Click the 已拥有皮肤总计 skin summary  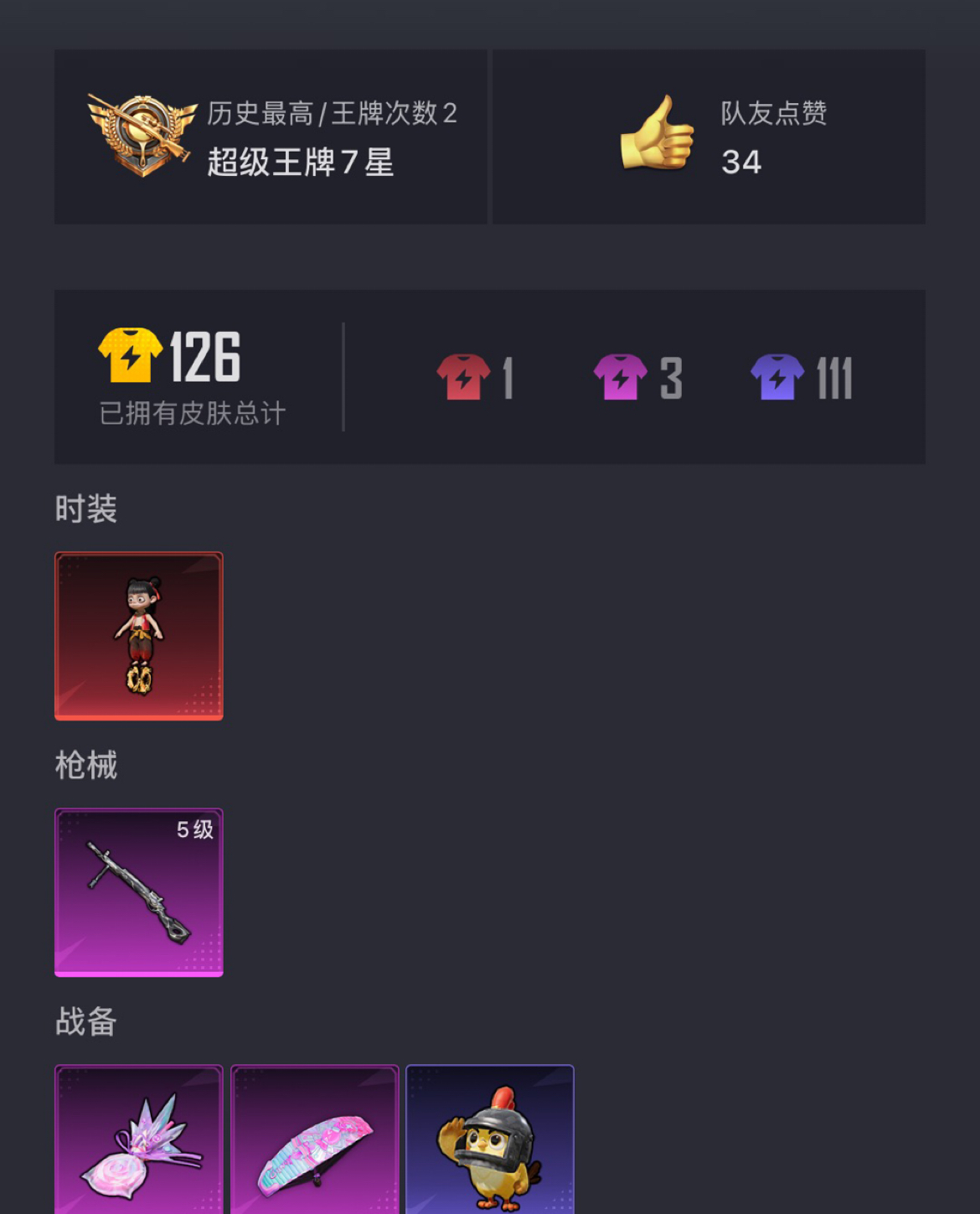[191, 412]
